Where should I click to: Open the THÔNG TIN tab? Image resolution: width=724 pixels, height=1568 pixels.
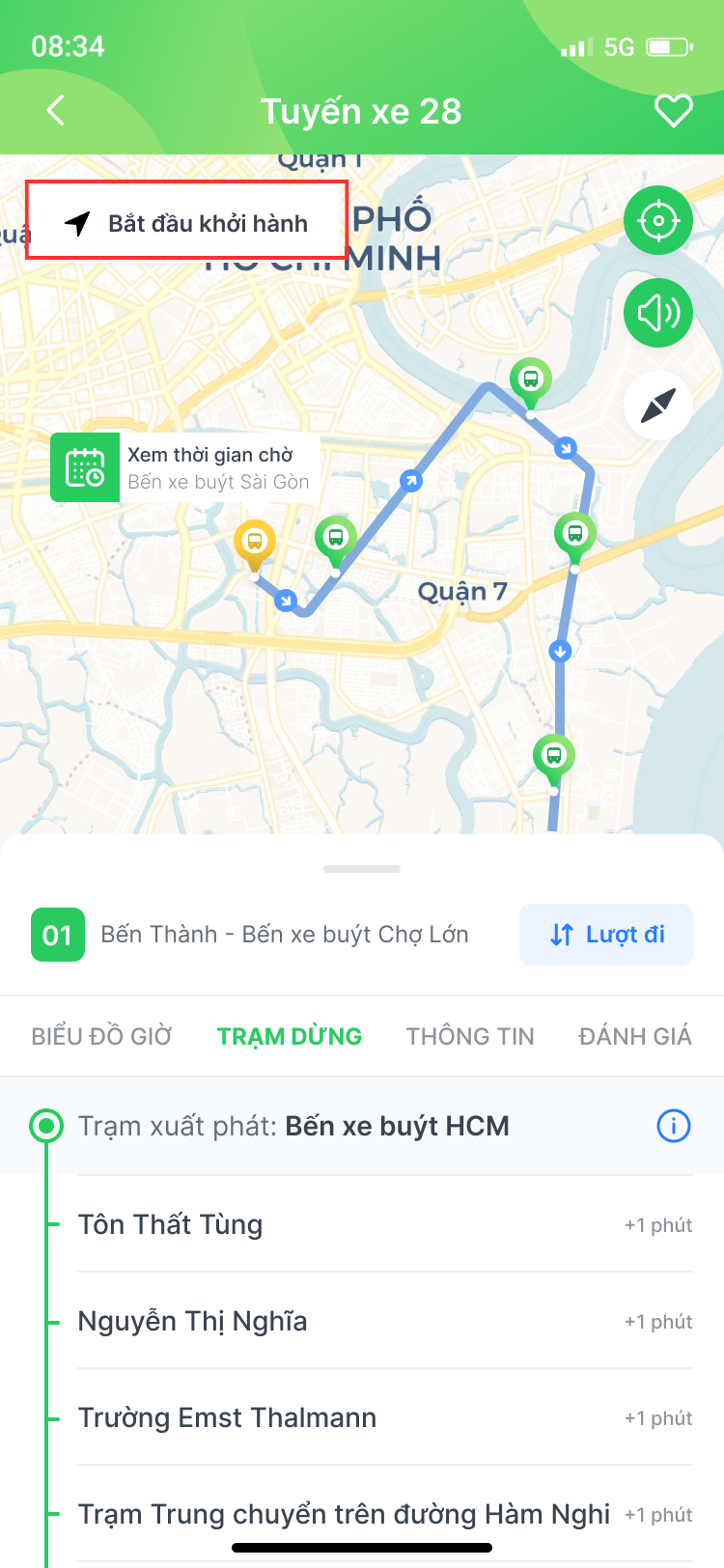tap(470, 1036)
